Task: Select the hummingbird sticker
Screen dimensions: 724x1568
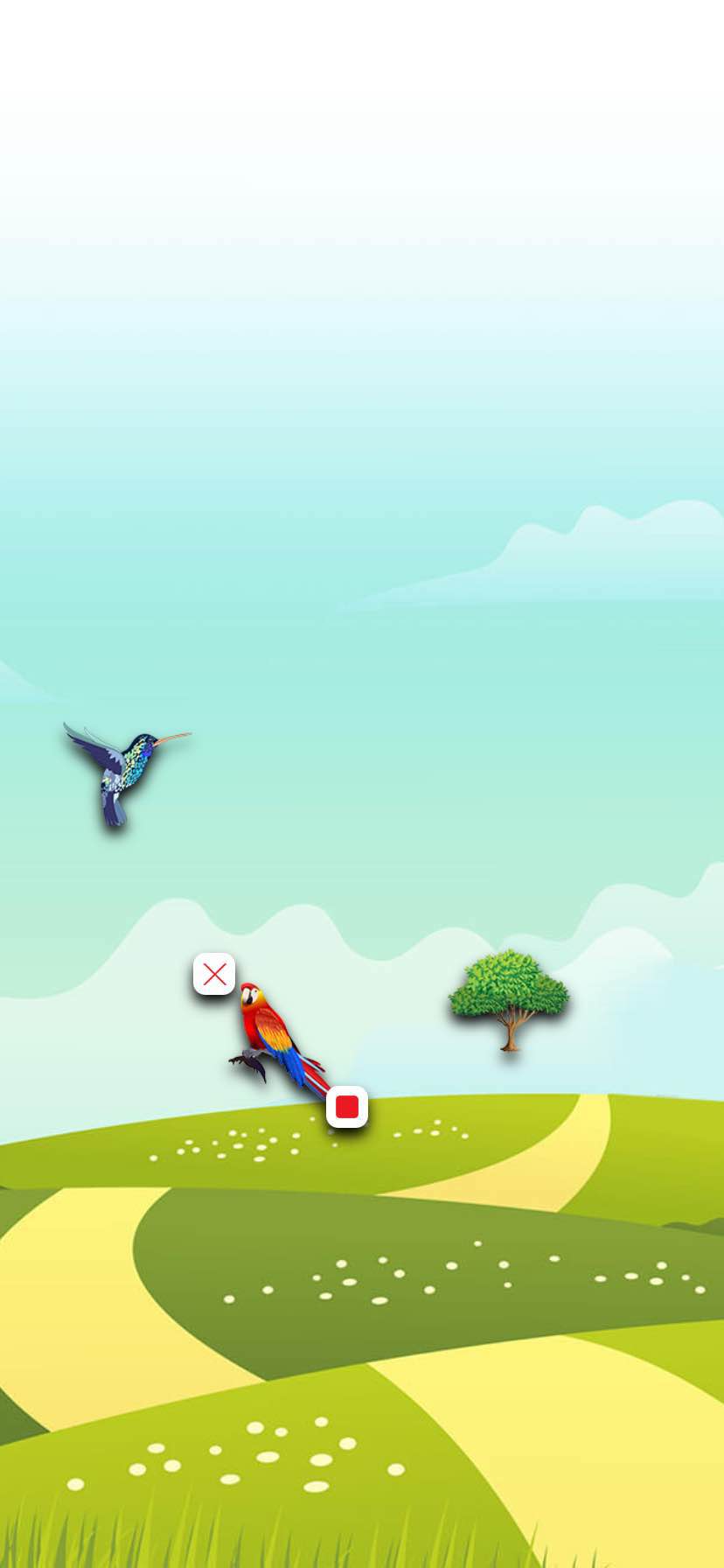Action: [127, 774]
